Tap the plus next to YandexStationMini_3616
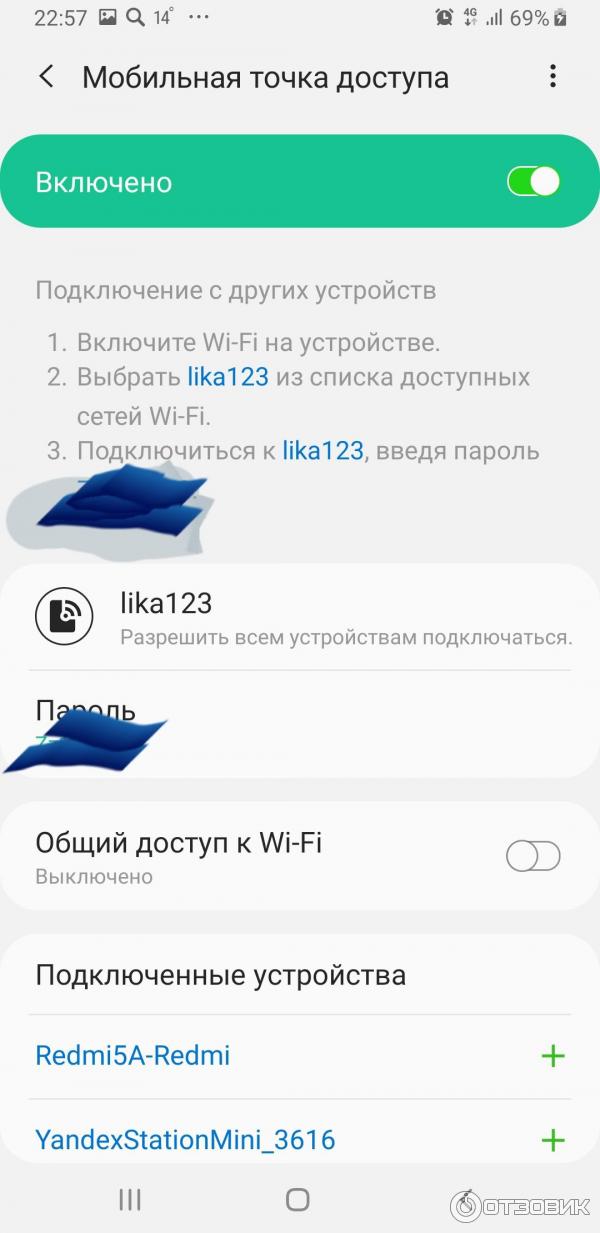Viewport: 600px width, 1233px height. coord(552,1140)
